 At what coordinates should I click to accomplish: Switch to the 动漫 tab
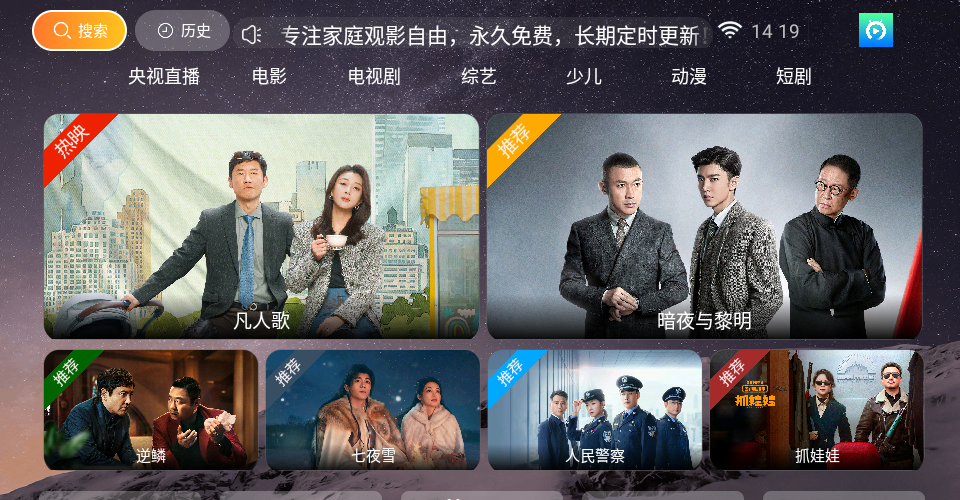click(689, 76)
